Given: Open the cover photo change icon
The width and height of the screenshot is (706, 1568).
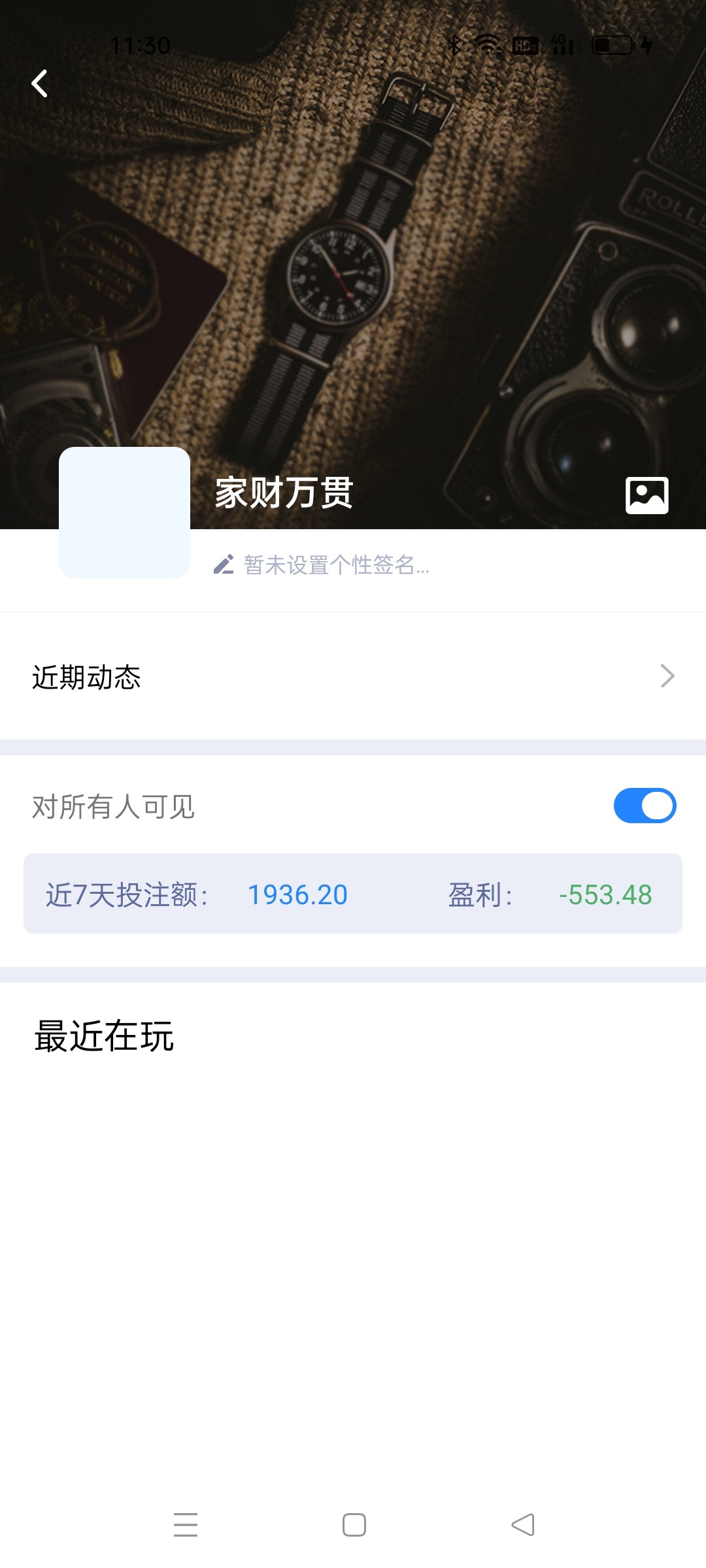Looking at the screenshot, I should coord(648,495).
